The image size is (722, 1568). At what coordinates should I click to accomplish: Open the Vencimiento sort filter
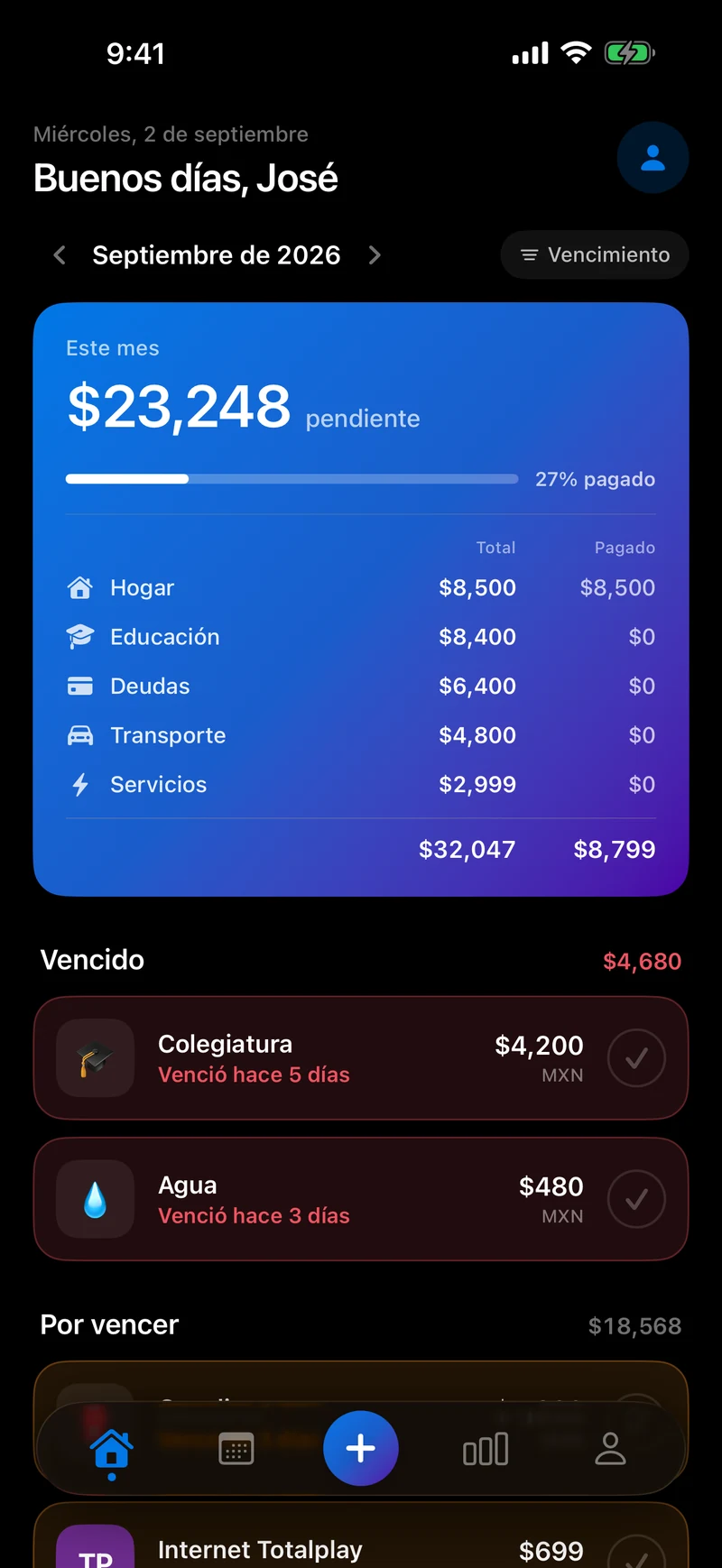tap(595, 255)
